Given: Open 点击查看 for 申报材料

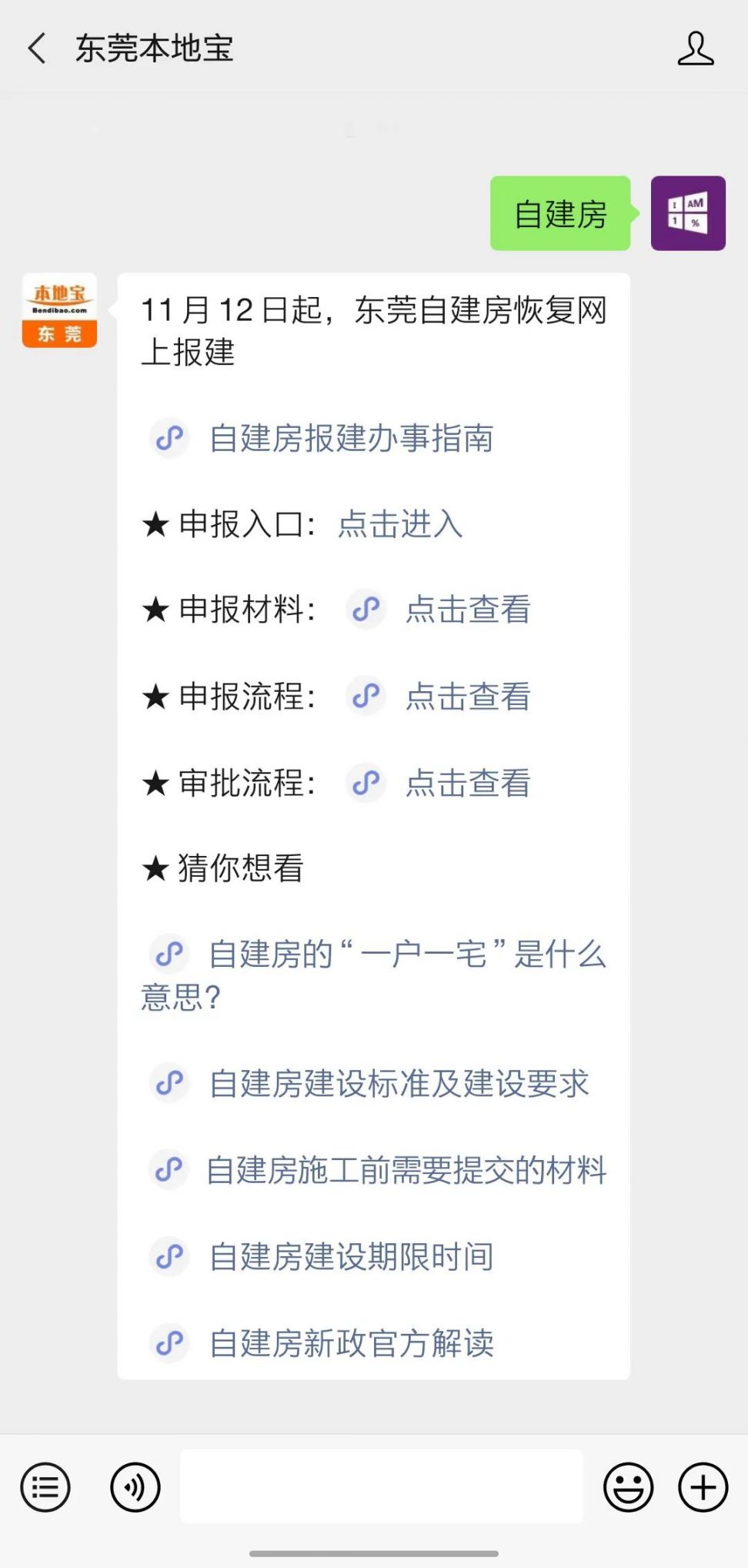Looking at the screenshot, I should click(468, 610).
